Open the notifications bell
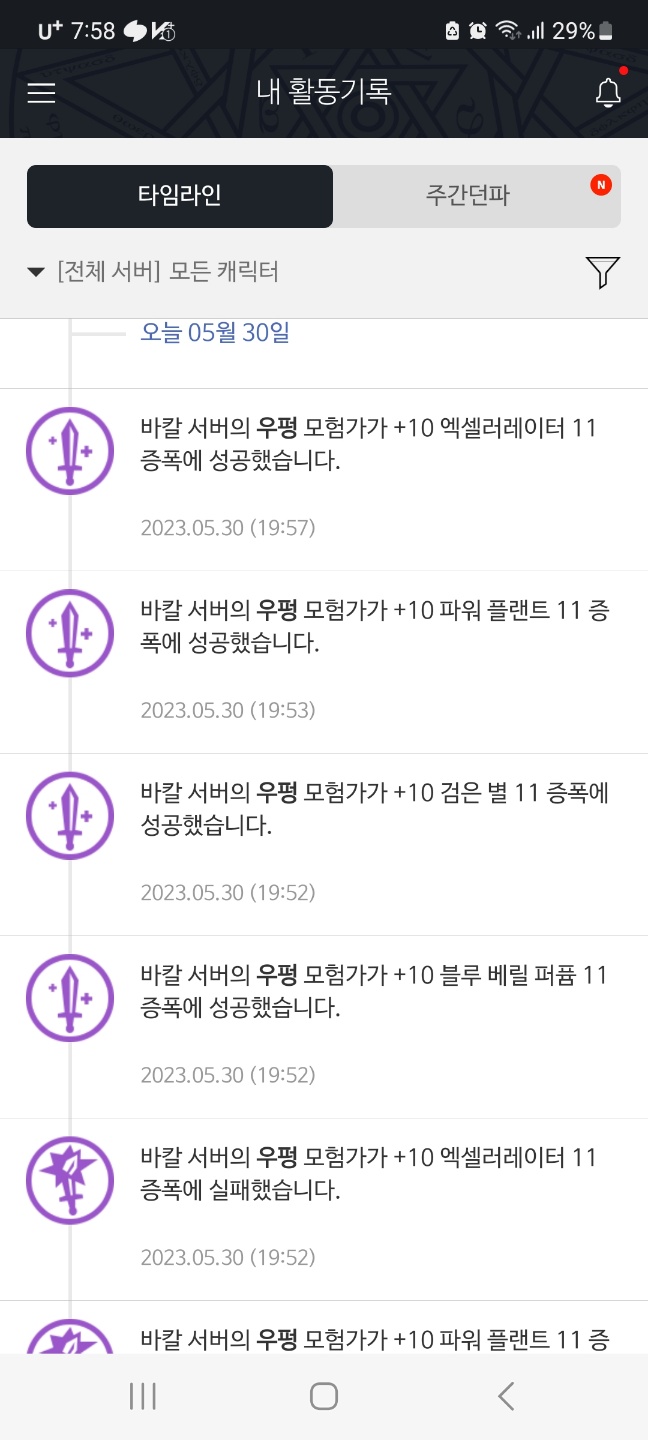This screenshot has width=648, height=1440. (x=608, y=92)
